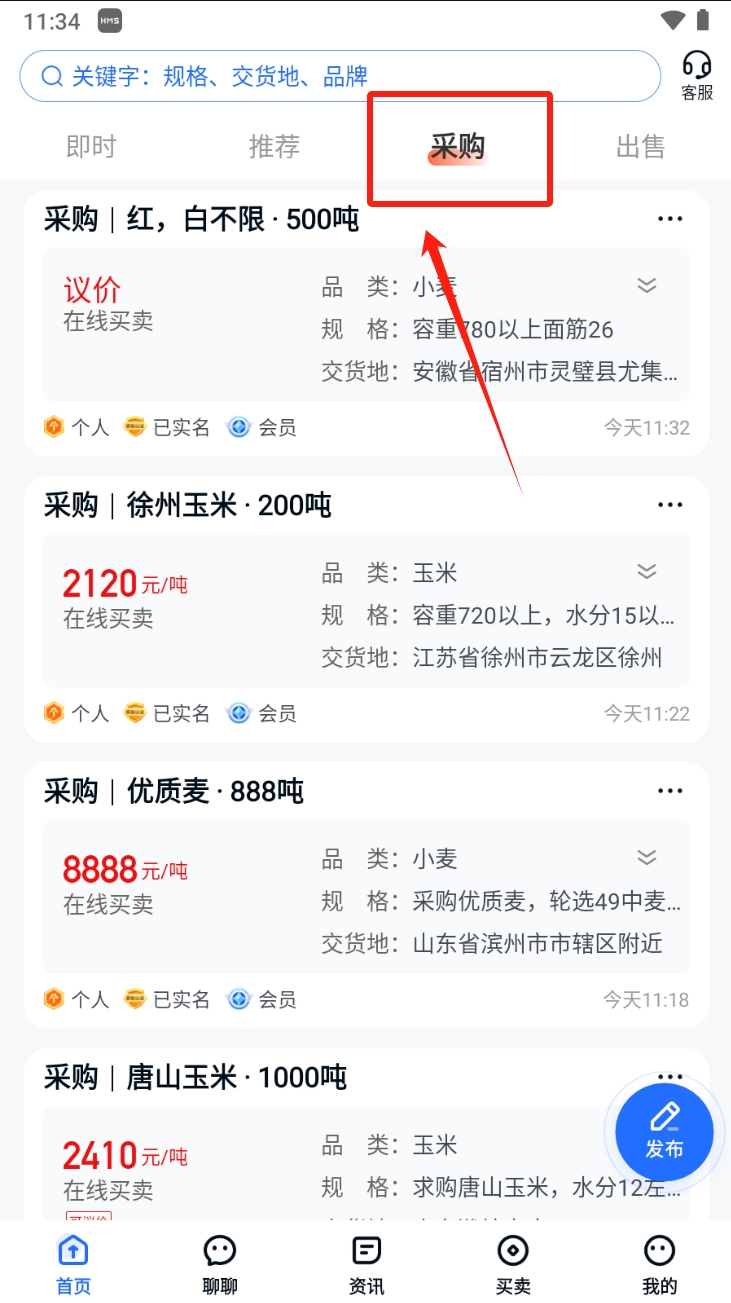Tap the 发布 floating publish button
The width and height of the screenshot is (731, 1303).
pyautogui.click(x=664, y=1132)
